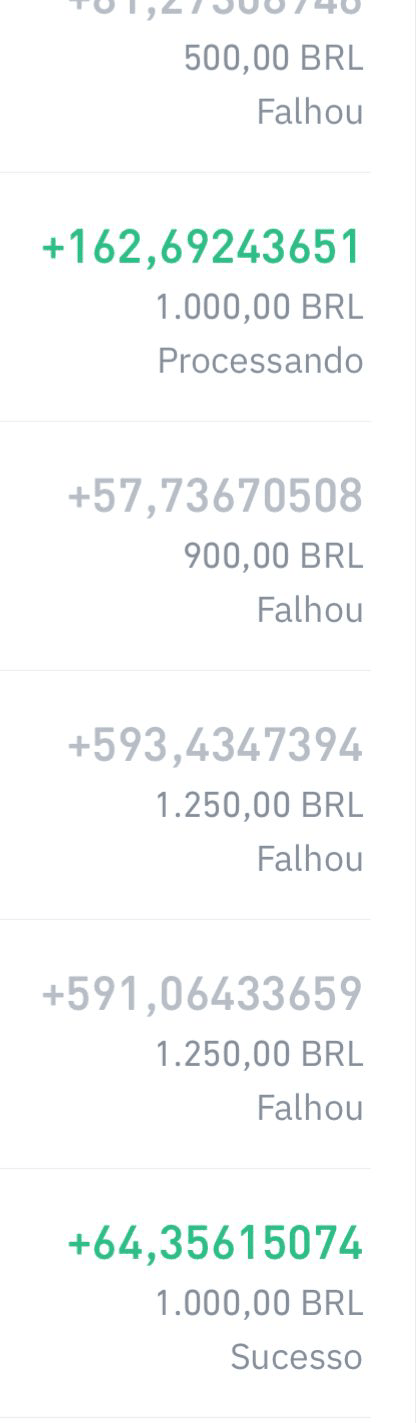The height and width of the screenshot is (1423, 416).
Task: Select the +591,06433659 failed transaction
Action: coord(185,1044)
